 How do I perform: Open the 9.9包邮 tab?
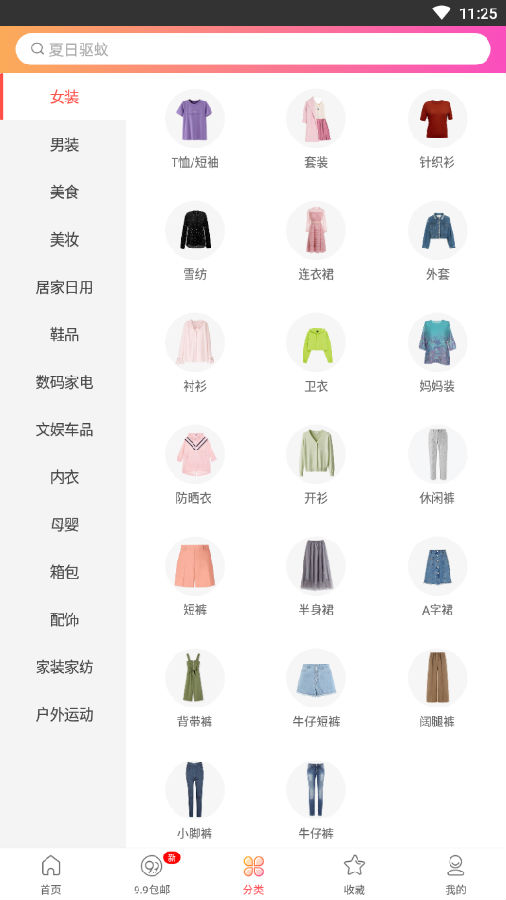(x=152, y=874)
